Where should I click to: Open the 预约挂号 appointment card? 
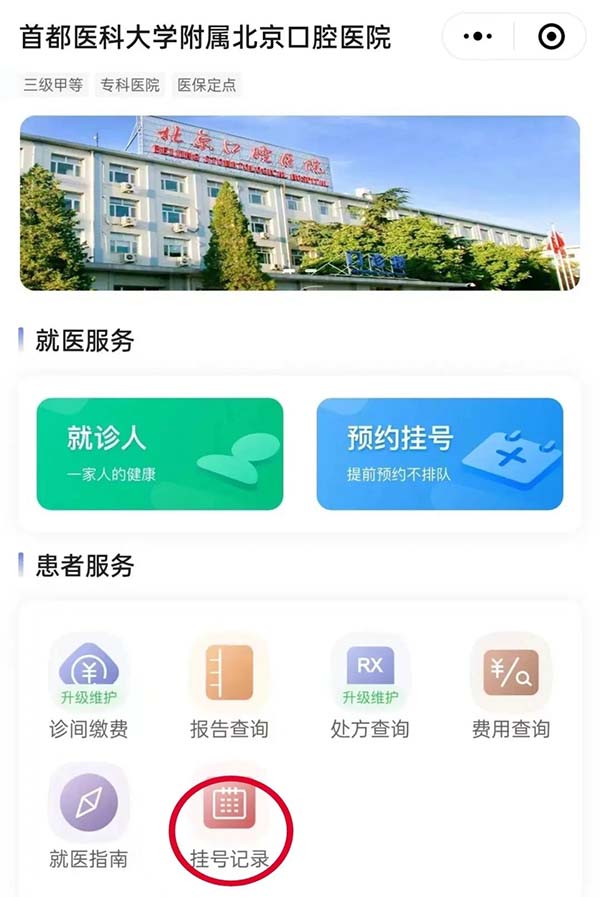coord(440,453)
